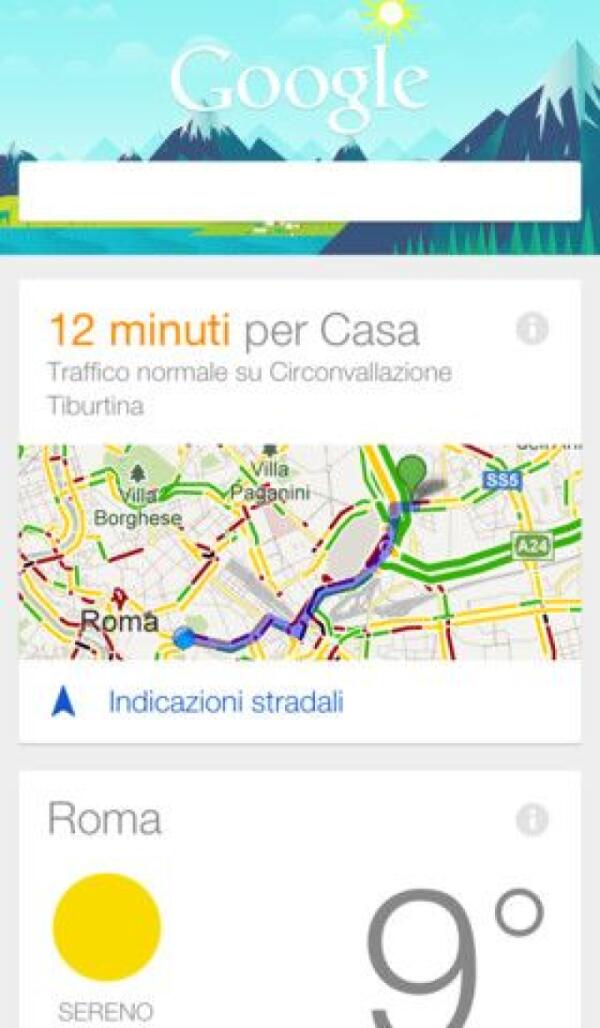600x1028 pixels.
Task: Open info for the 12 minuti per Casa card
Action: 532,328
